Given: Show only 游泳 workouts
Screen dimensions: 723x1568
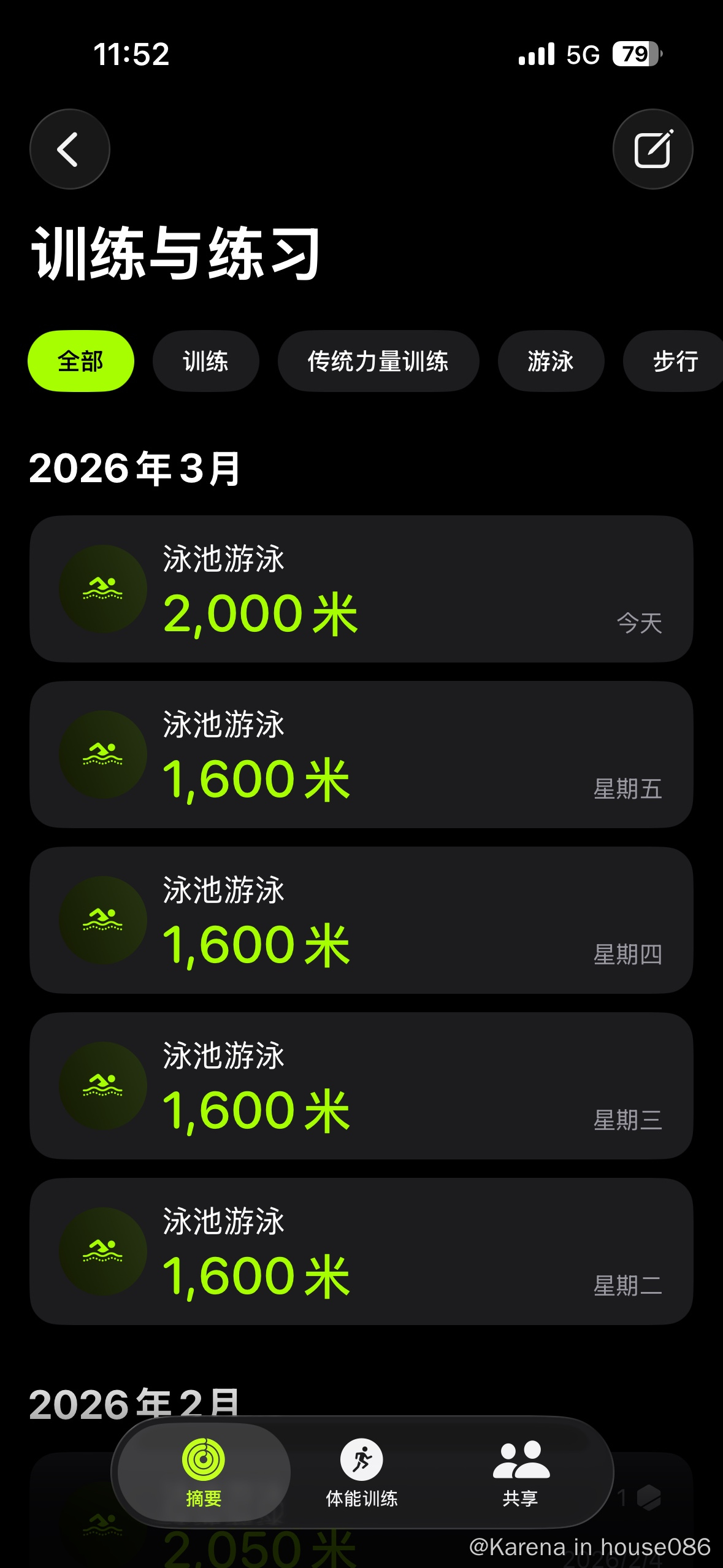Looking at the screenshot, I should coord(551,361).
